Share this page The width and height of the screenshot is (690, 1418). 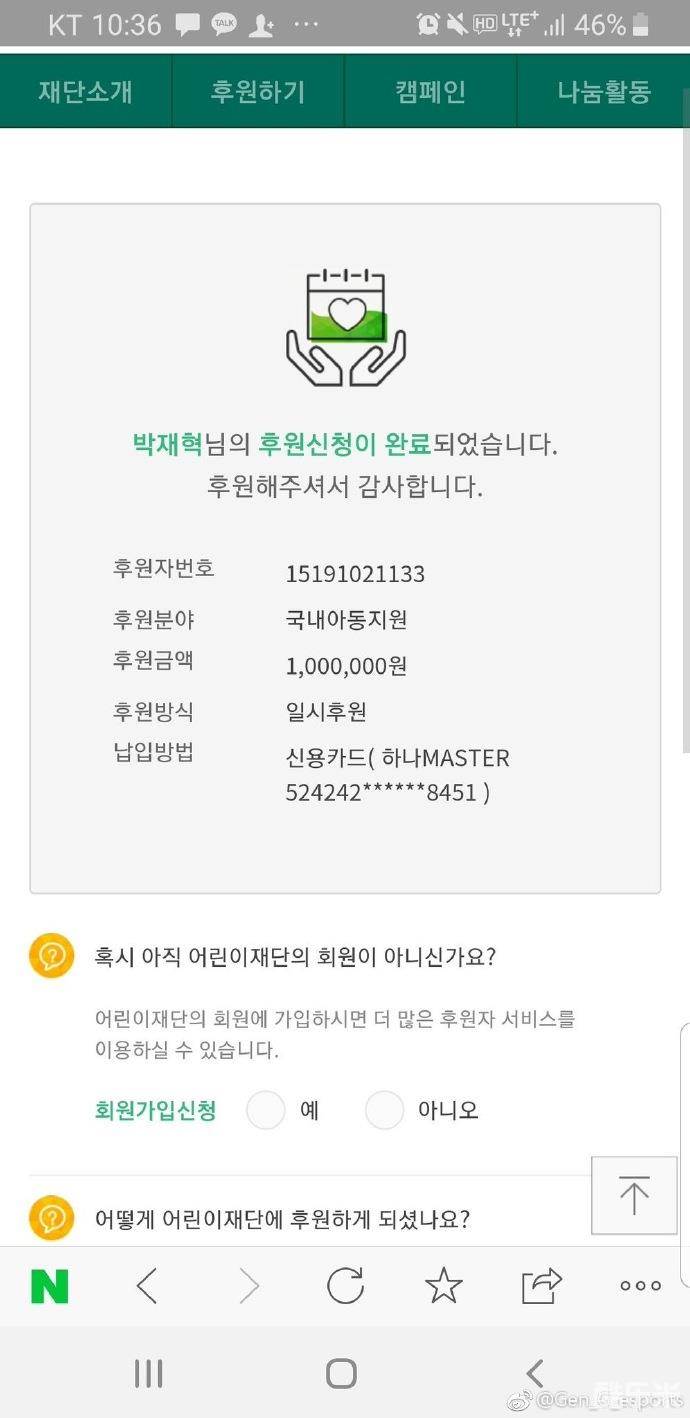pos(542,1286)
